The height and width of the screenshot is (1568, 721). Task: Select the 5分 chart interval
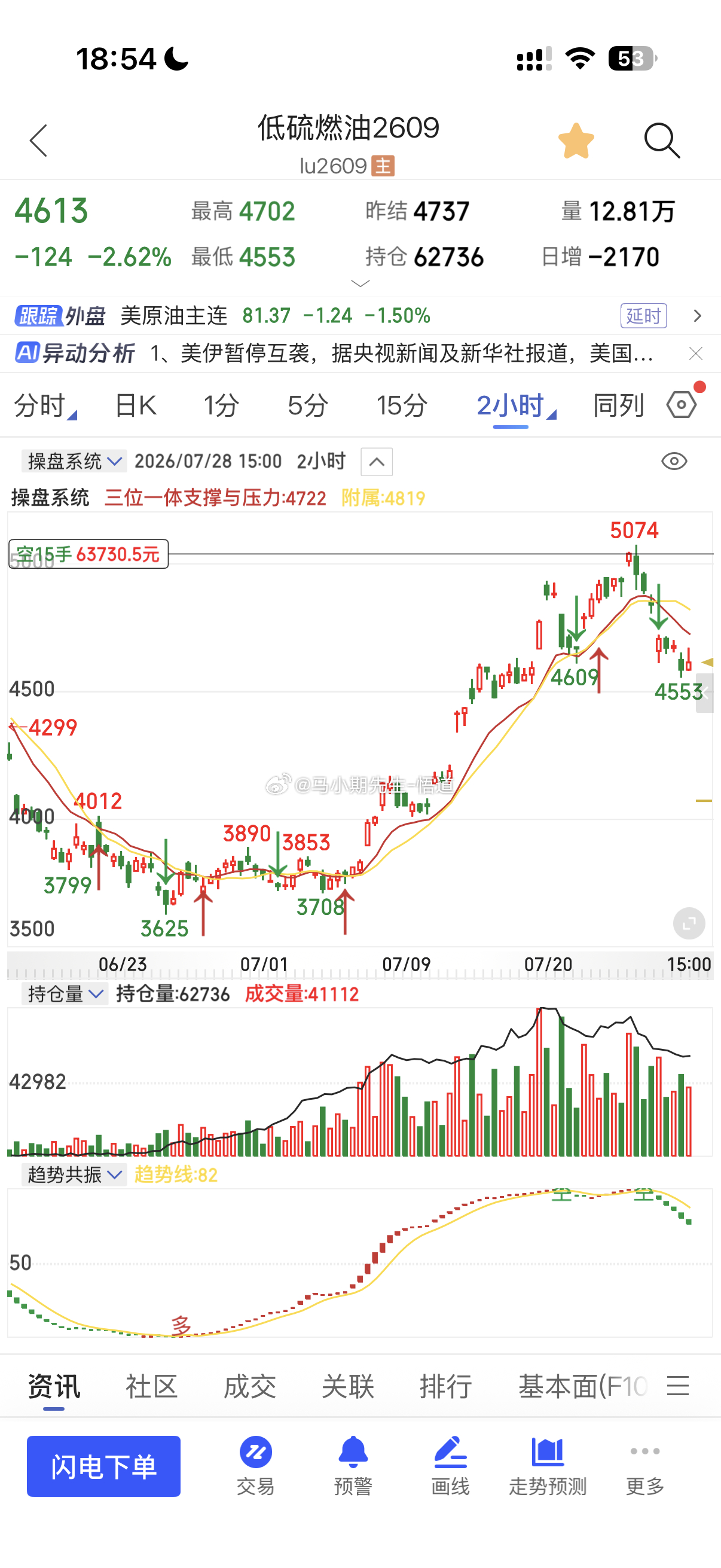pos(308,405)
